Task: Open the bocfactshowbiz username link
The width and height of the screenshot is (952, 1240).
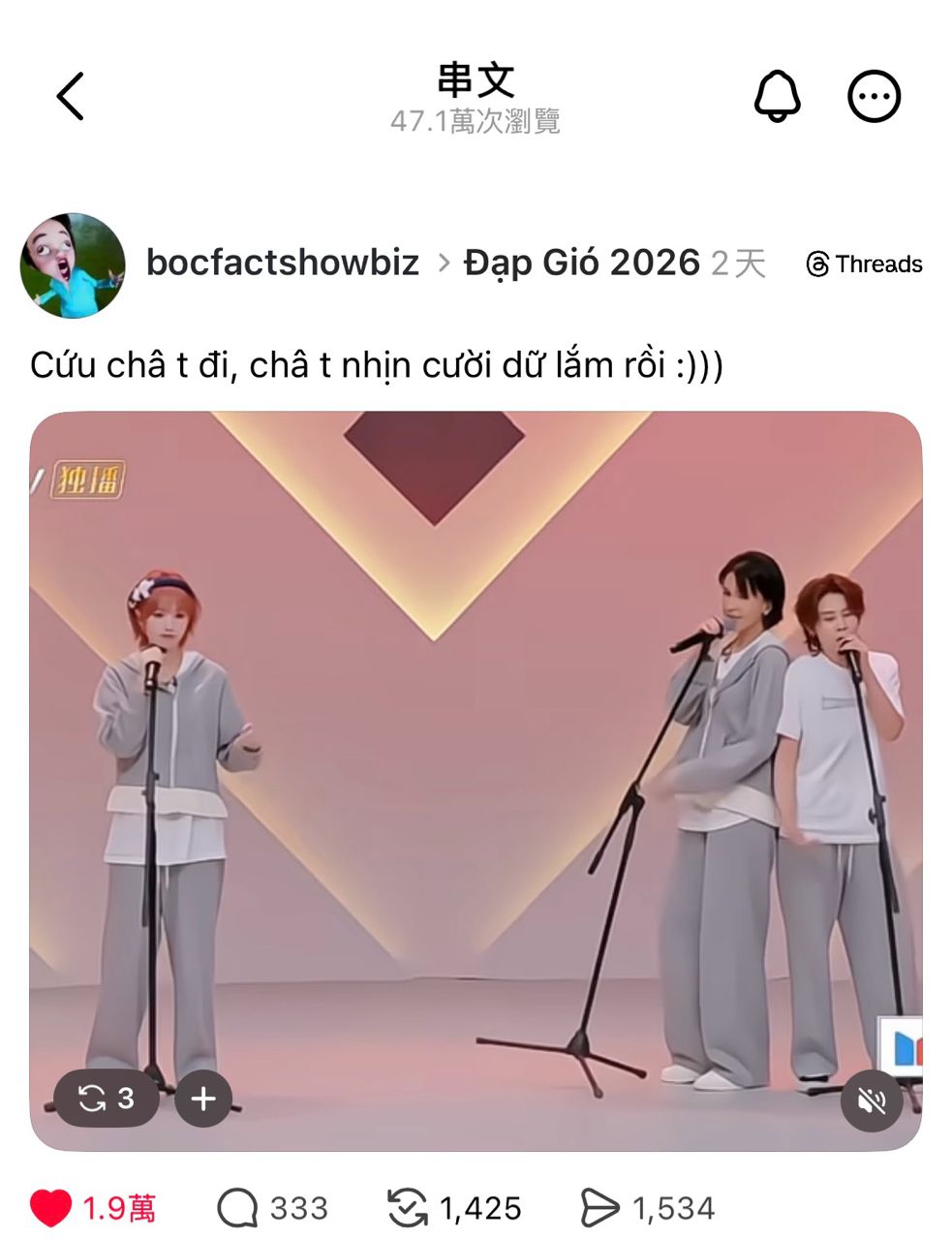Action: pyautogui.click(x=282, y=263)
